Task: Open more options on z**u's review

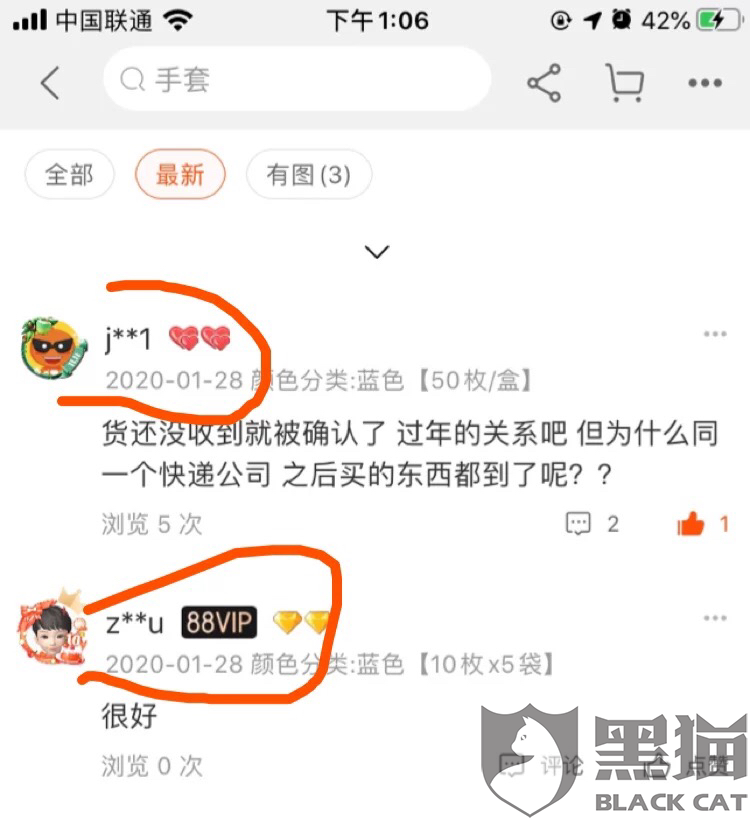Action: click(714, 619)
